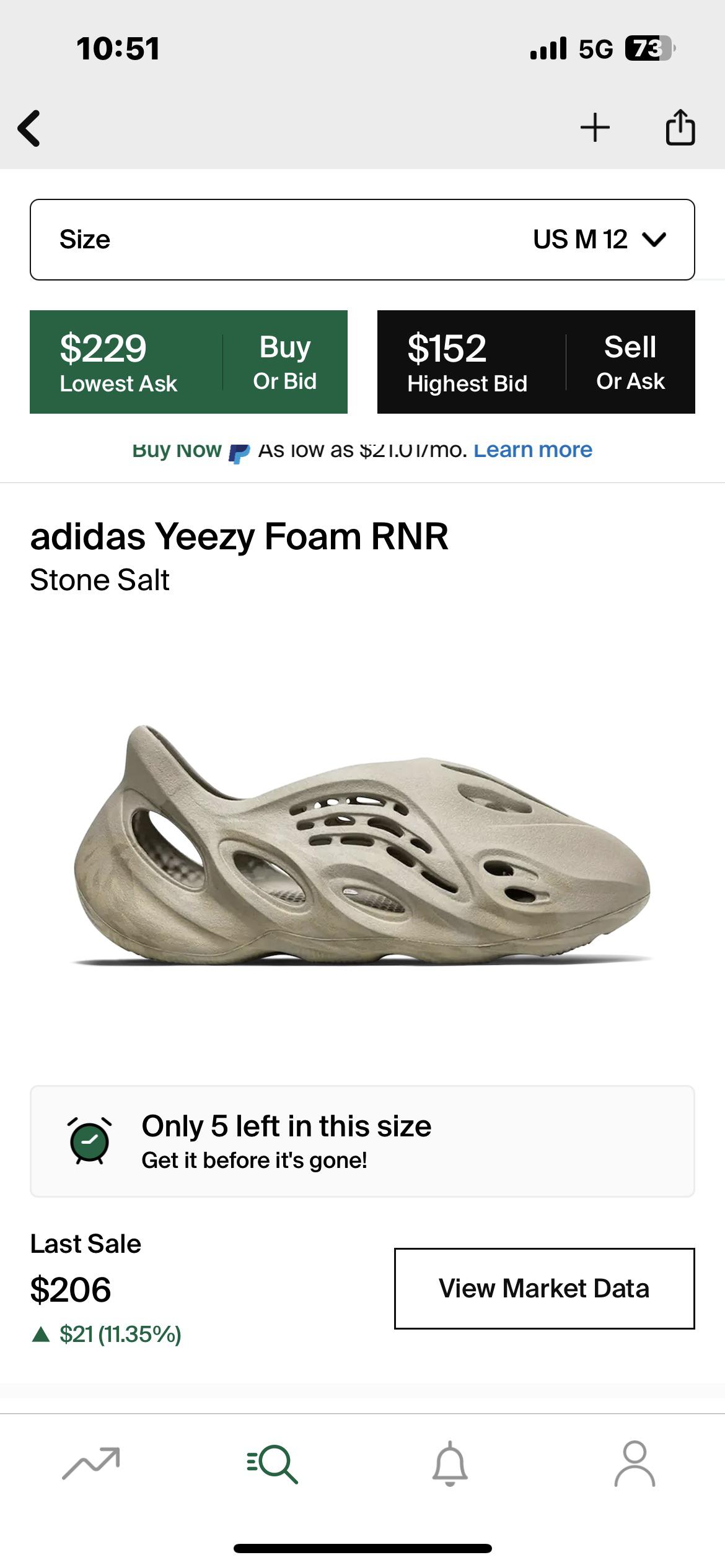Screen dimensions: 725x1568
Task: Tap the back arrow to return
Action: 29,128
